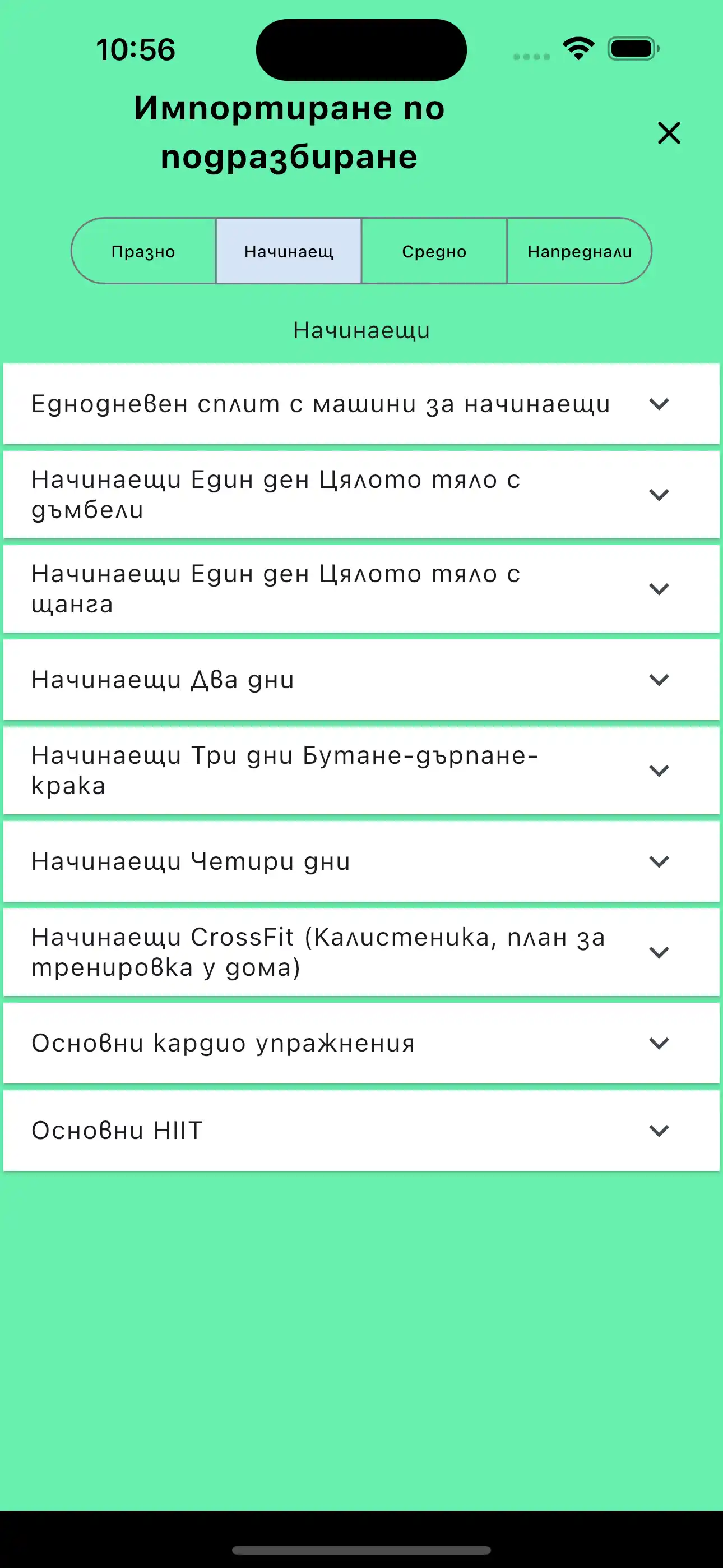
Task: Expand Начинаещи Три дни Бутане-дърпане-крака
Action: pos(659,770)
